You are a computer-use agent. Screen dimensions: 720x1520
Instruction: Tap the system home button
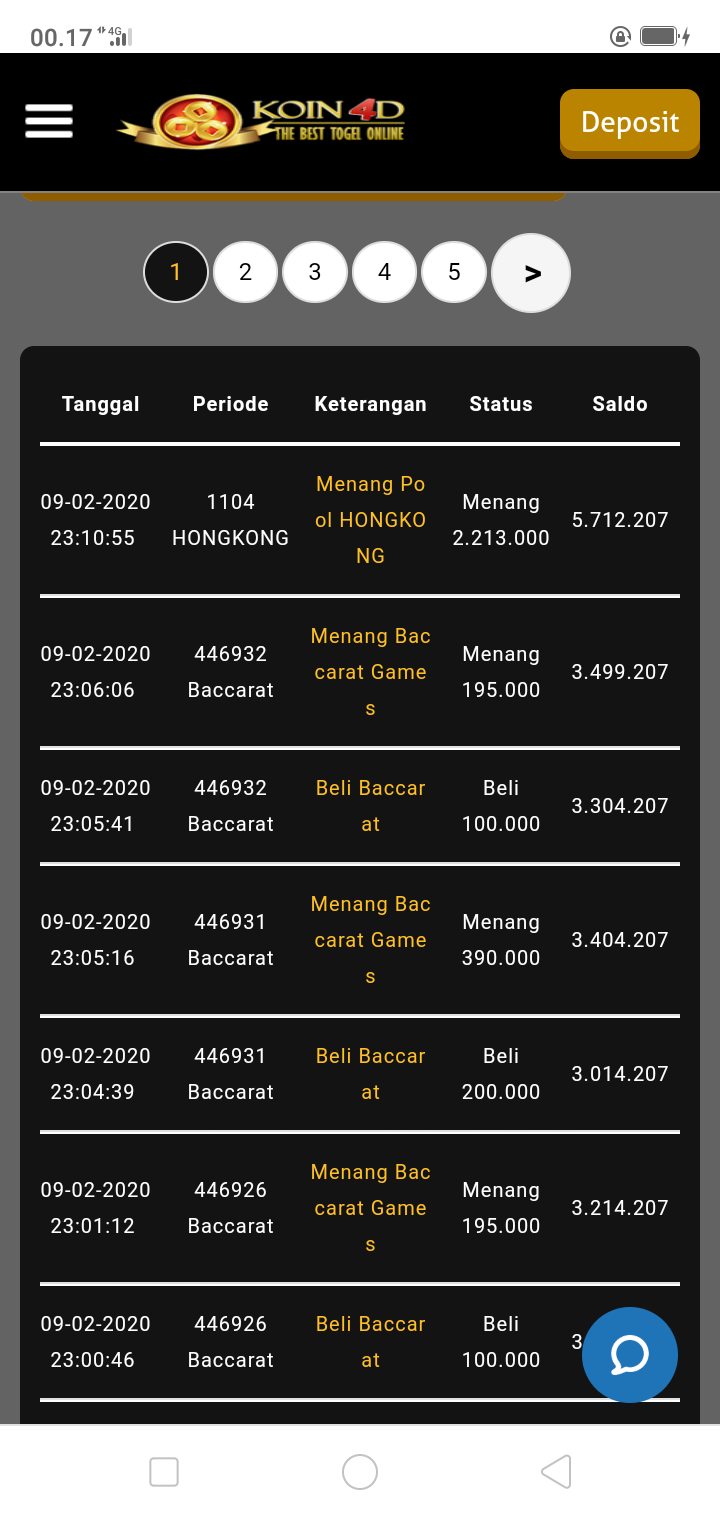360,1472
